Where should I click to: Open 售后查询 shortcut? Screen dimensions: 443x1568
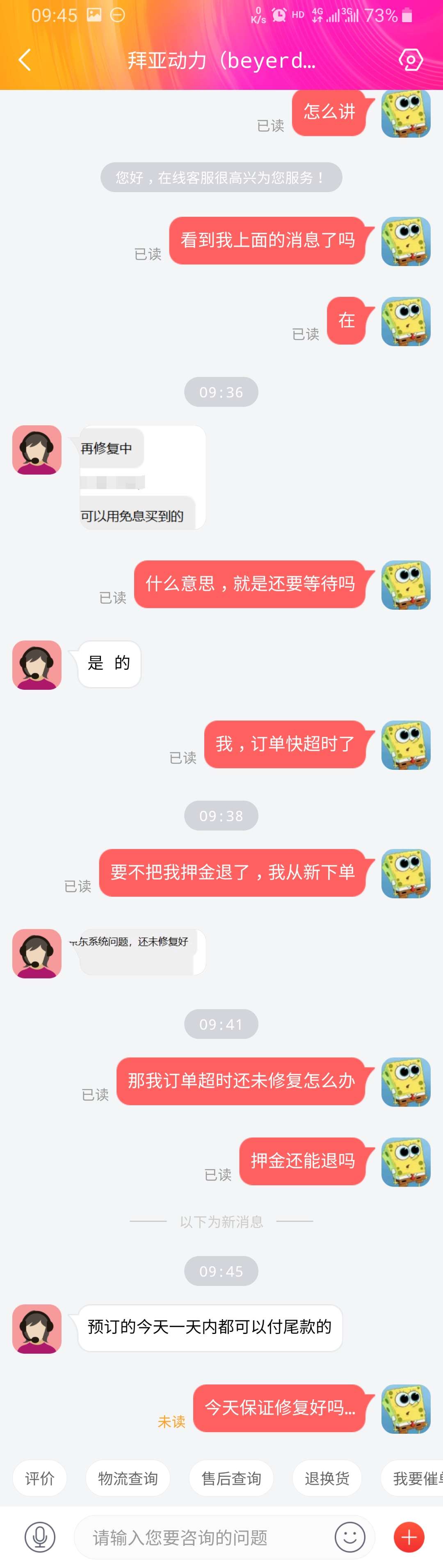coord(231,1478)
